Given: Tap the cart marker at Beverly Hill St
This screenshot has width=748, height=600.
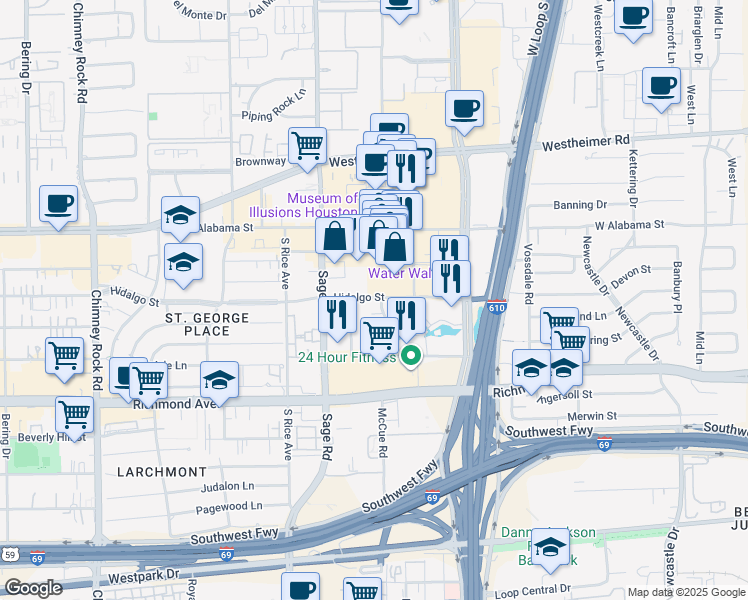Looking at the screenshot, I should [x=74, y=418].
